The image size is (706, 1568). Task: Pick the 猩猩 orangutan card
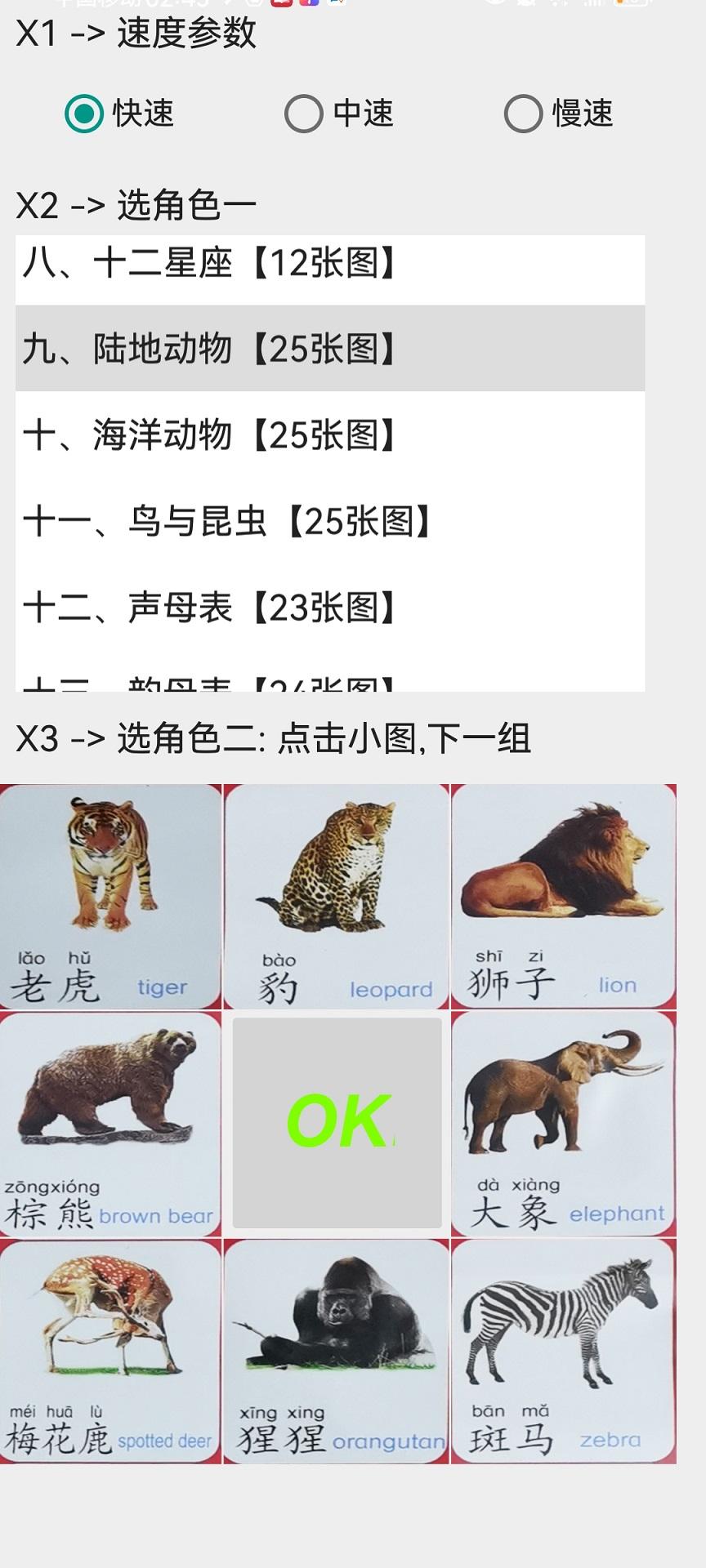click(337, 1351)
